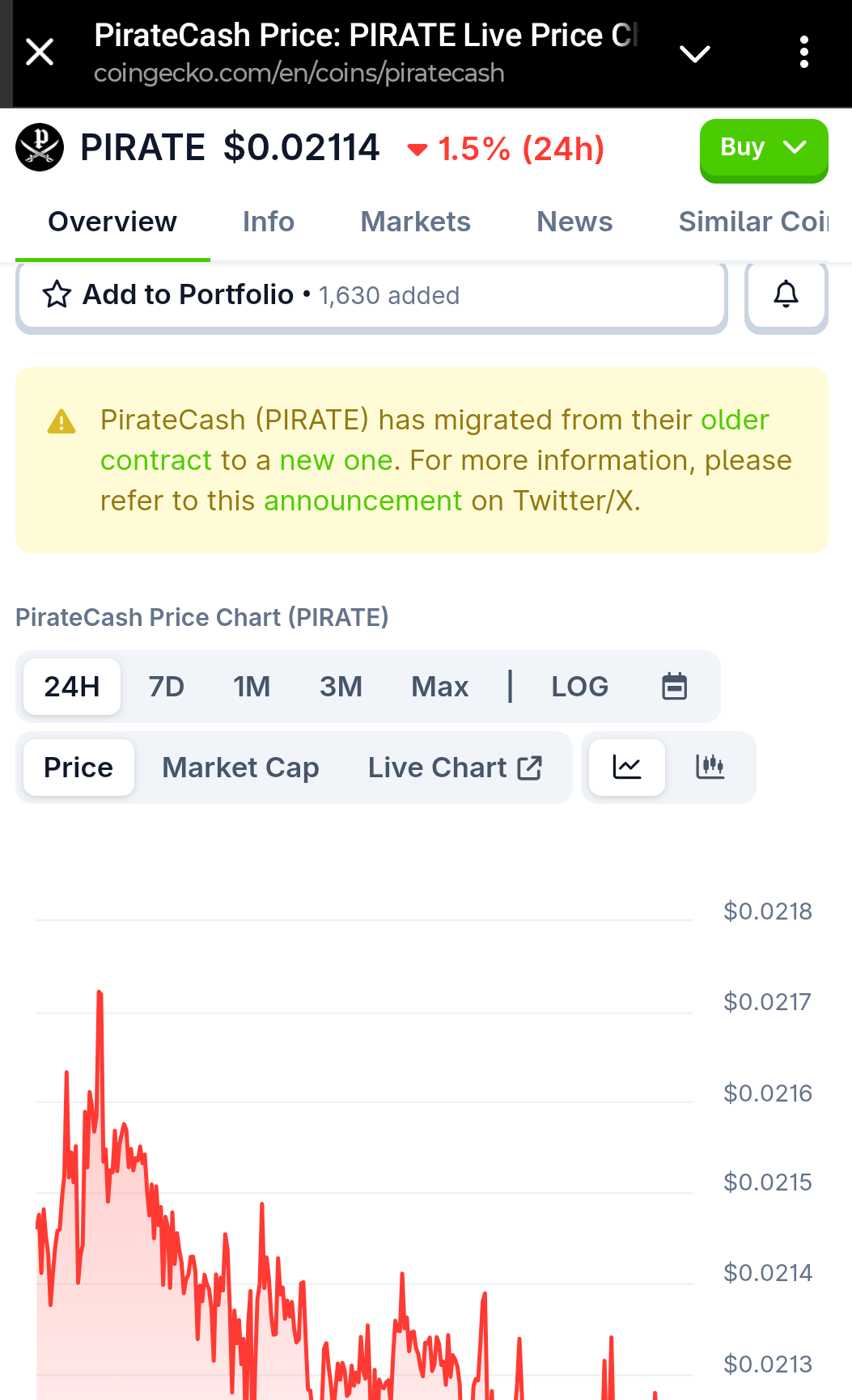Switch to the Info tab
The image size is (852, 1400).
(268, 222)
